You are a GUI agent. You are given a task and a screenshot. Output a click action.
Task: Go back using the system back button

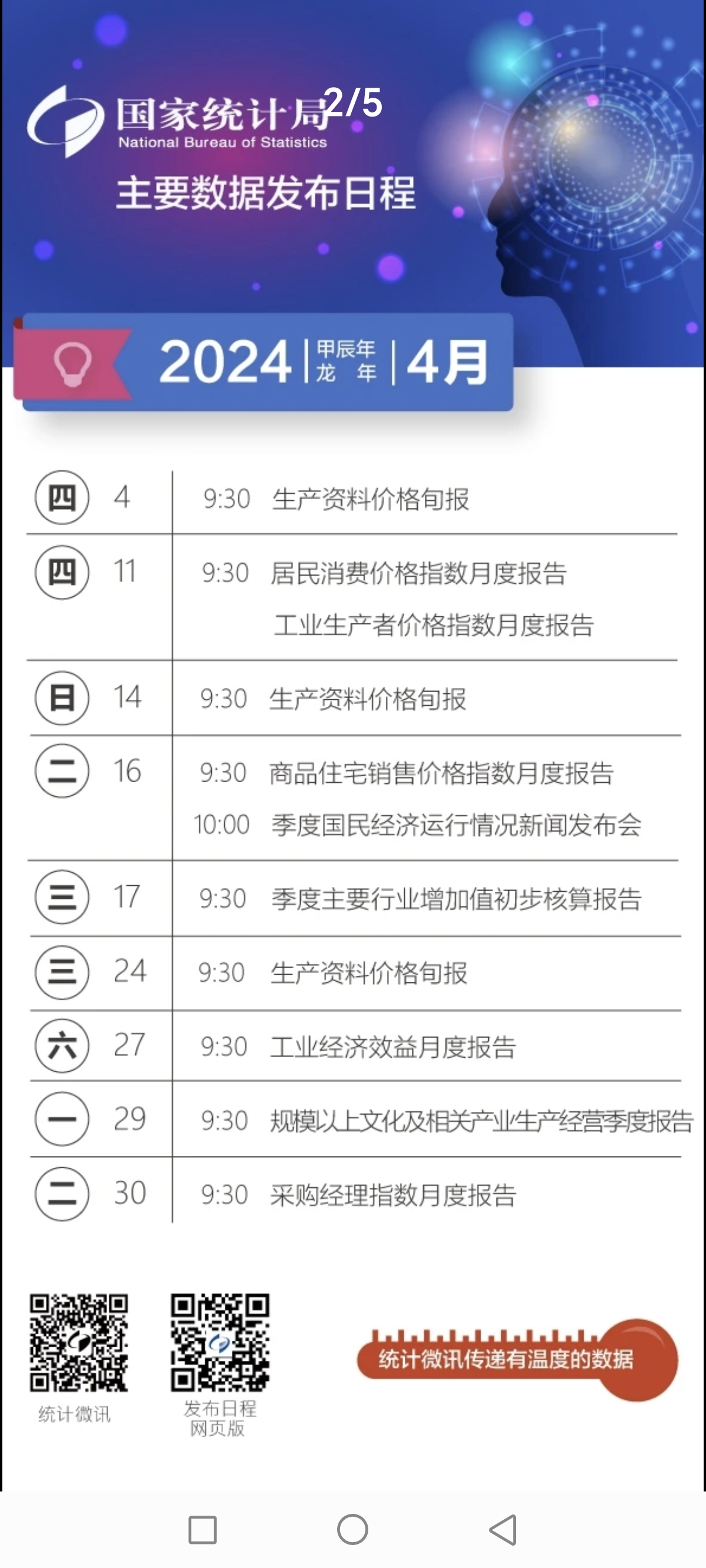tap(504, 1529)
